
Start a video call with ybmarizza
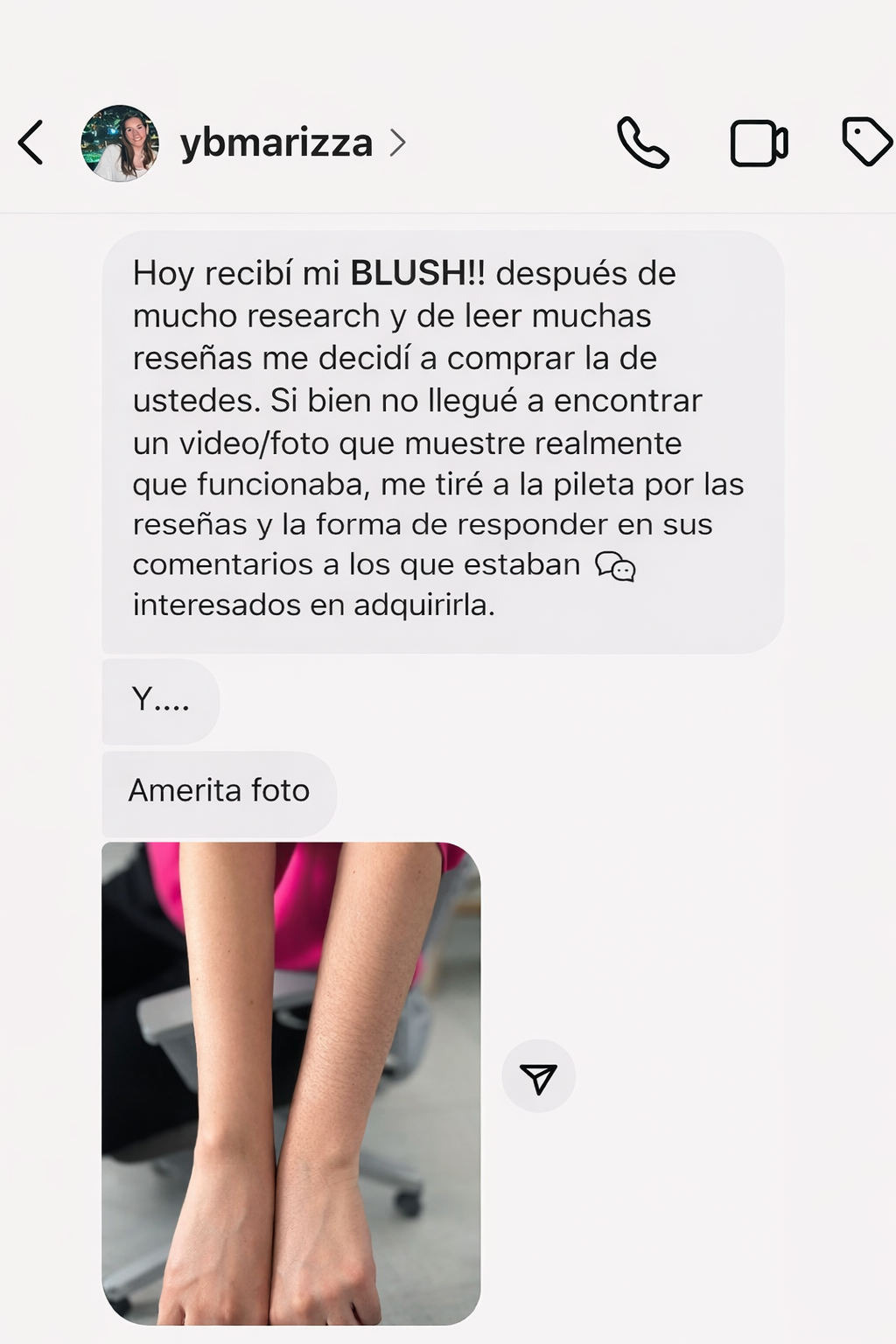coord(759,143)
